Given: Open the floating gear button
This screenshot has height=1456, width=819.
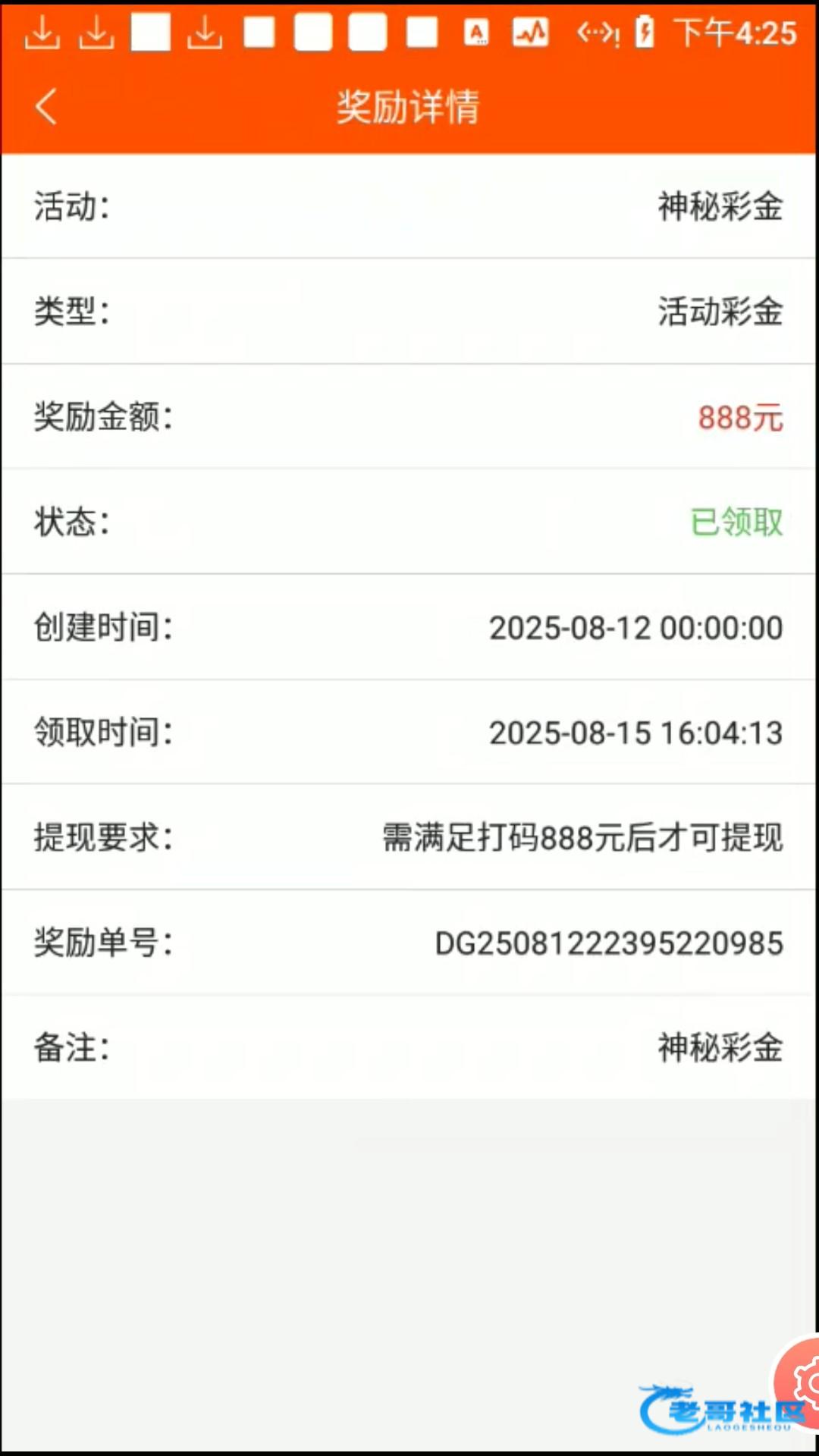Looking at the screenshot, I should (798, 1383).
